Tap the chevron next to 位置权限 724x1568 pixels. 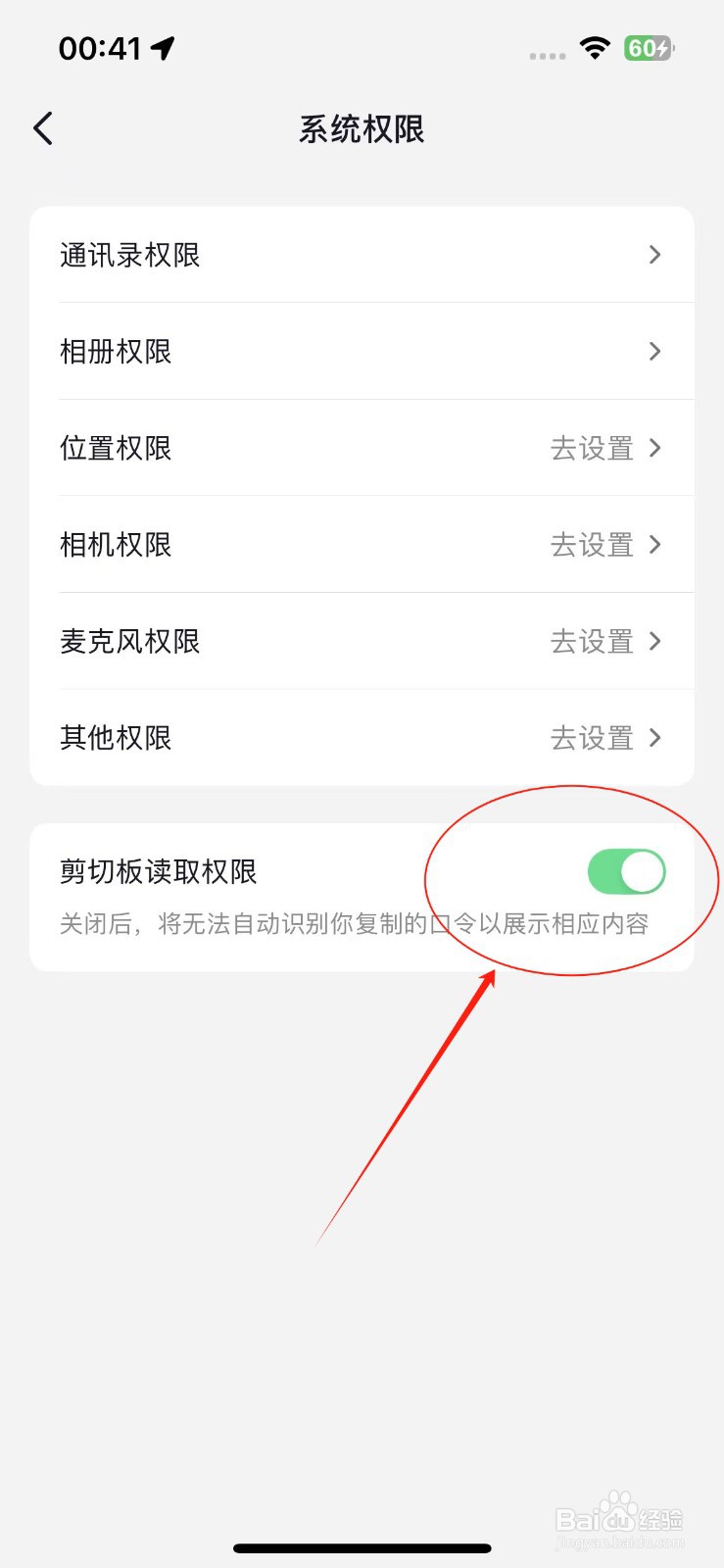click(x=654, y=448)
